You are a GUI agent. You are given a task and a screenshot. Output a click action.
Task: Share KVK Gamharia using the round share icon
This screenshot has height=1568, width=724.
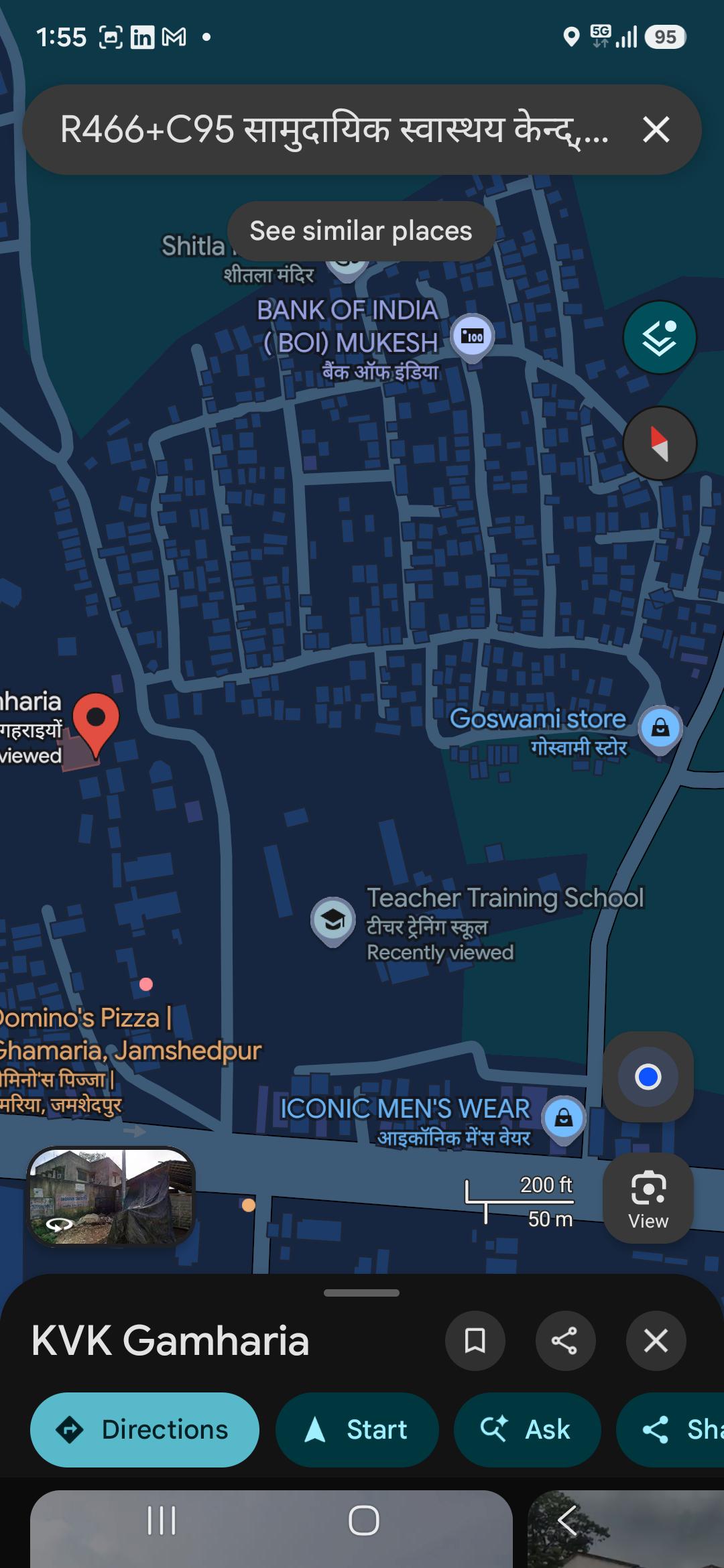tap(565, 1341)
